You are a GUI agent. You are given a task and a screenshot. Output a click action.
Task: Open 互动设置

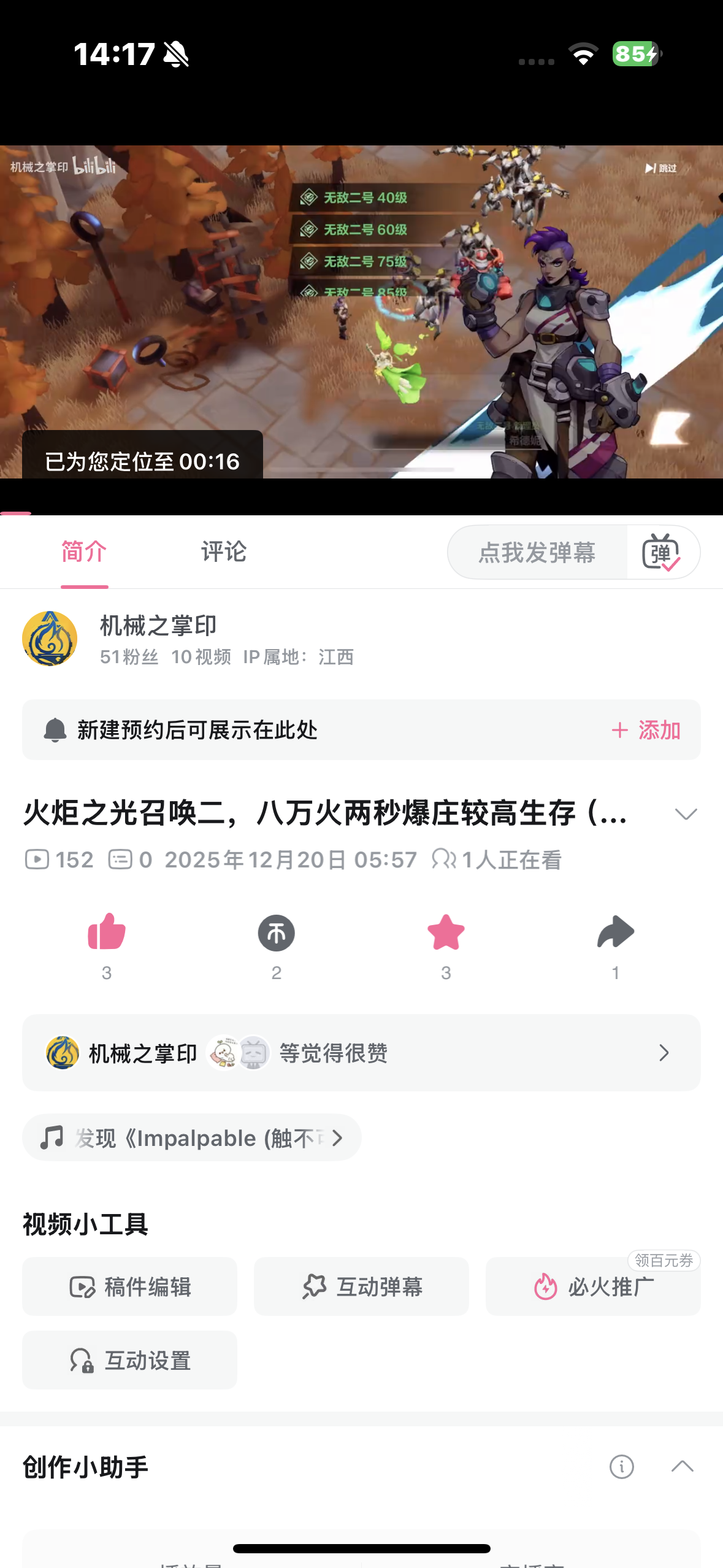pyautogui.click(x=130, y=1360)
